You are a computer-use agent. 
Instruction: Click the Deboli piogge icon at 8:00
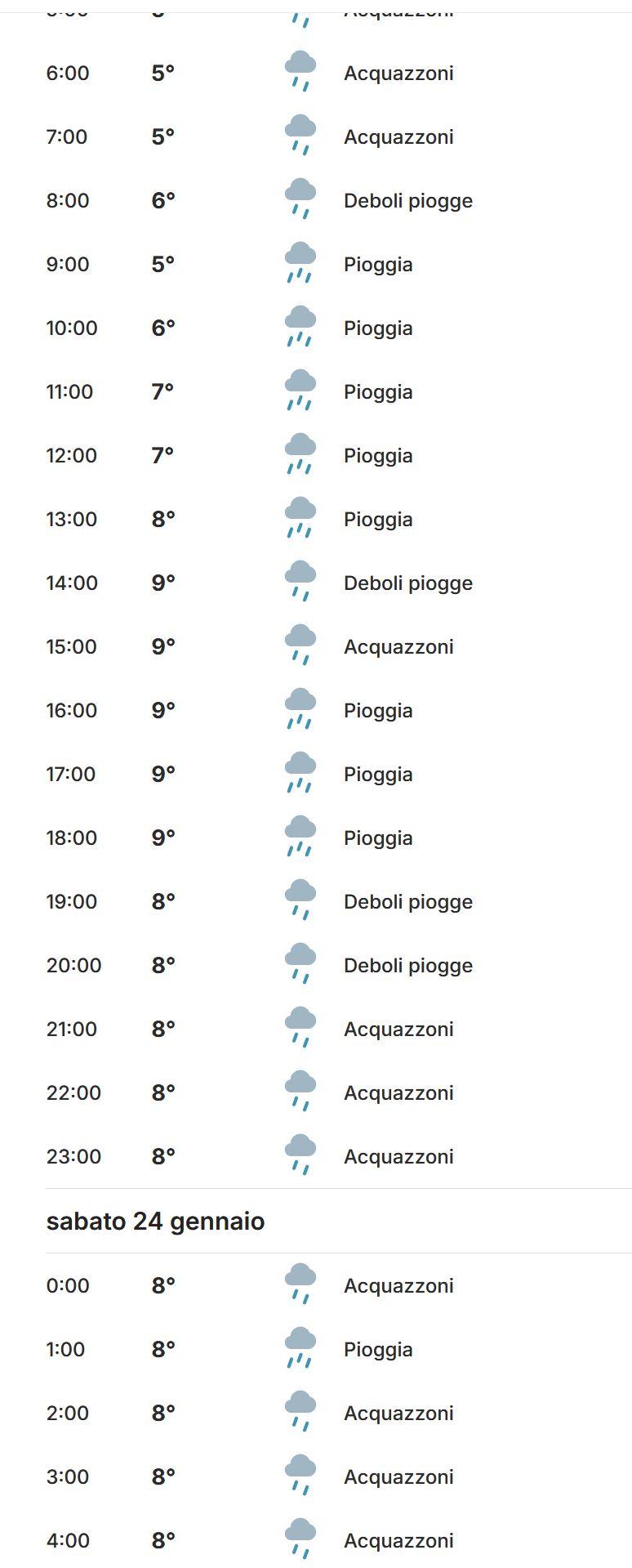tap(299, 199)
